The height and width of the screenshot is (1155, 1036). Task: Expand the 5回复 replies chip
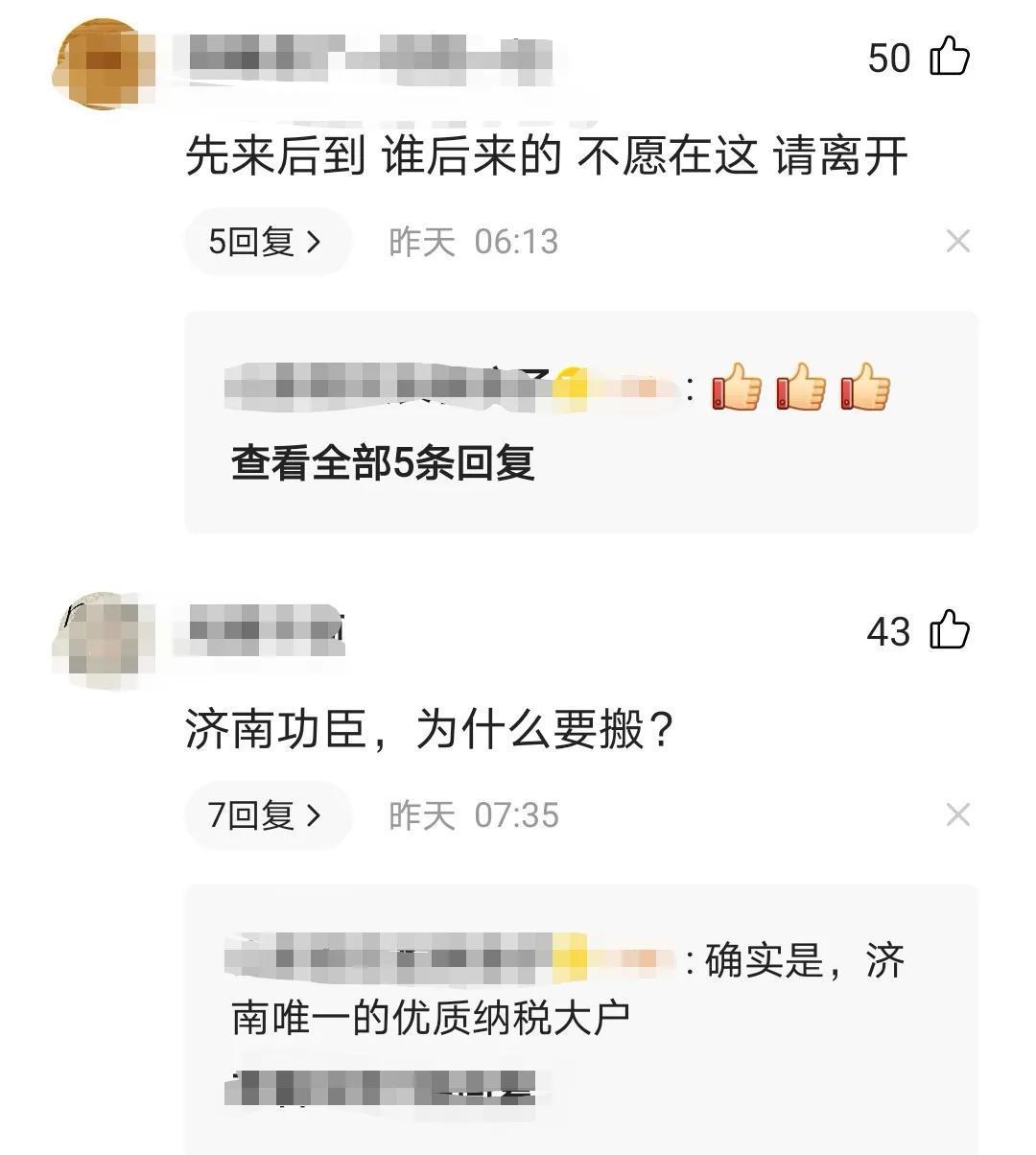click(x=267, y=242)
